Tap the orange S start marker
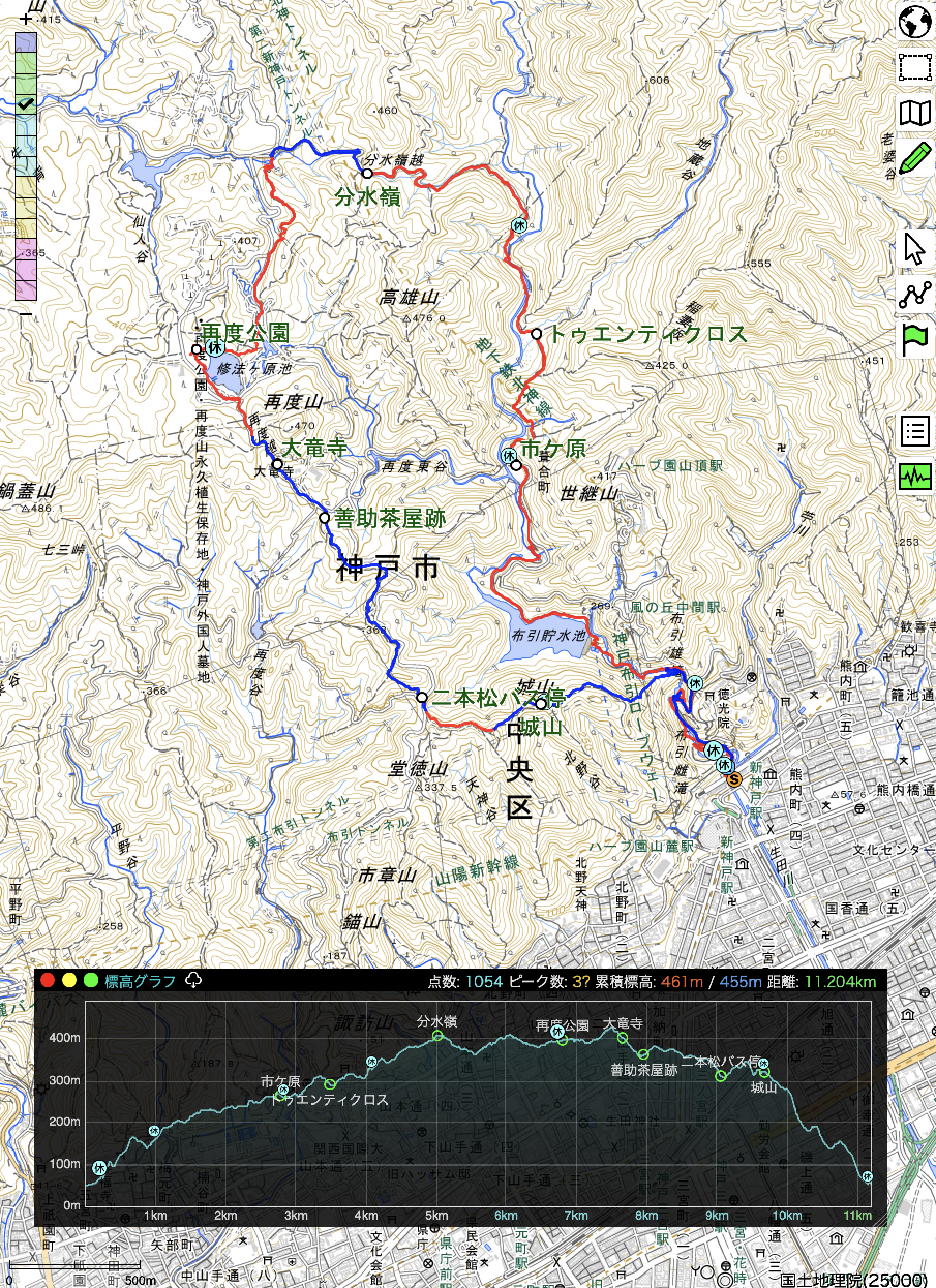The height and width of the screenshot is (1288, 936). [x=734, y=780]
